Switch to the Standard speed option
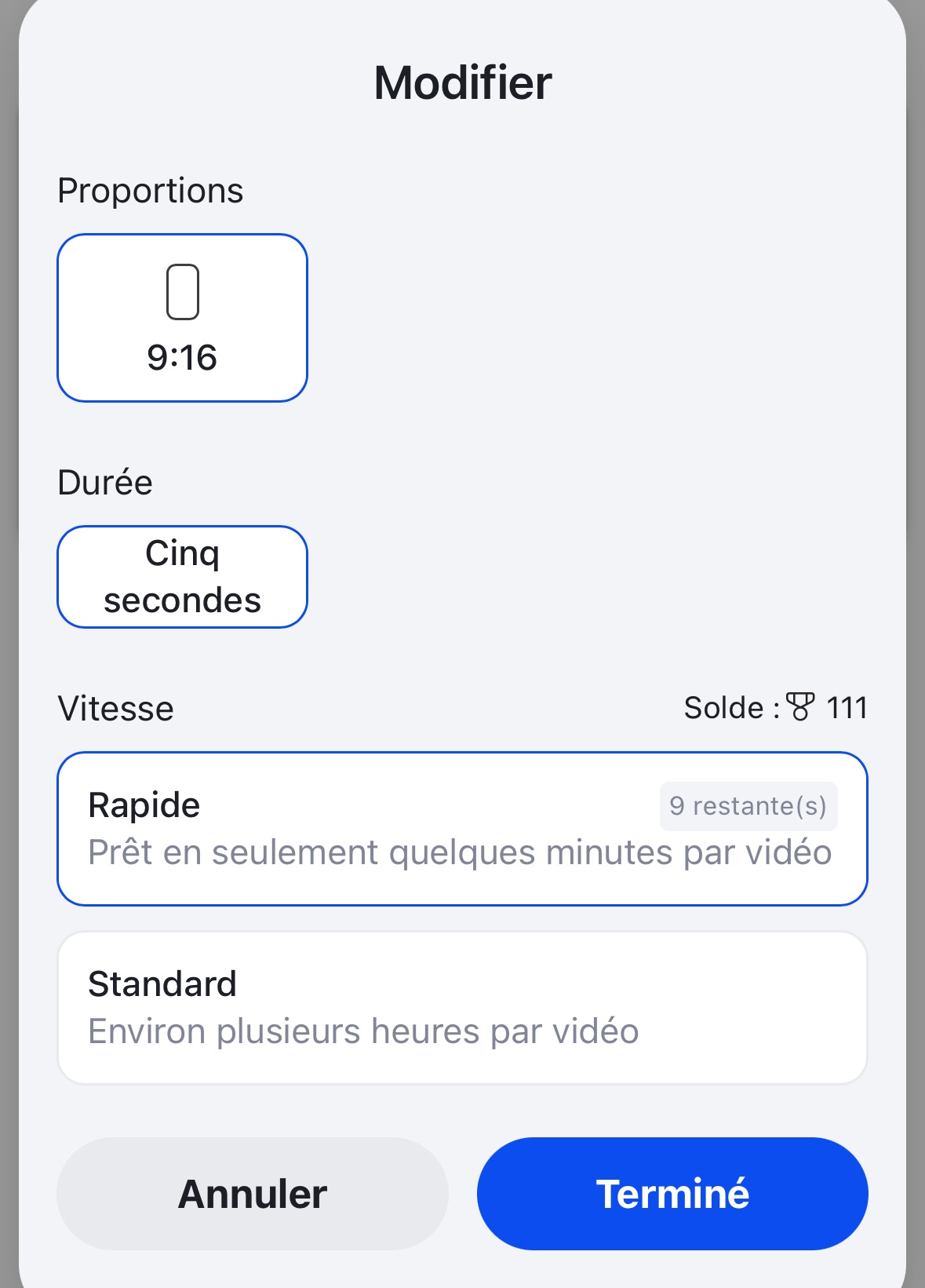 (461, 1008)
